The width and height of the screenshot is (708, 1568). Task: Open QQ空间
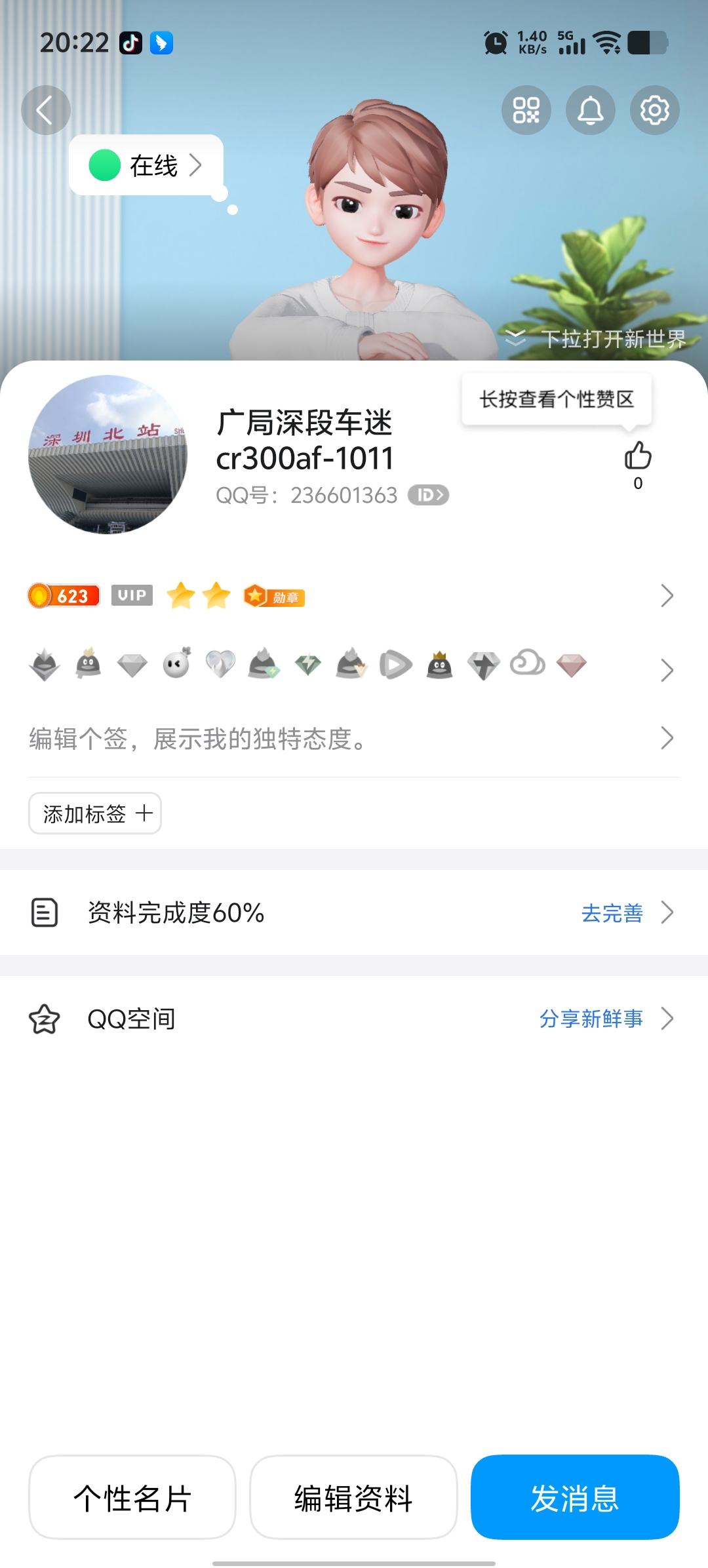[x=354, y=1019]
